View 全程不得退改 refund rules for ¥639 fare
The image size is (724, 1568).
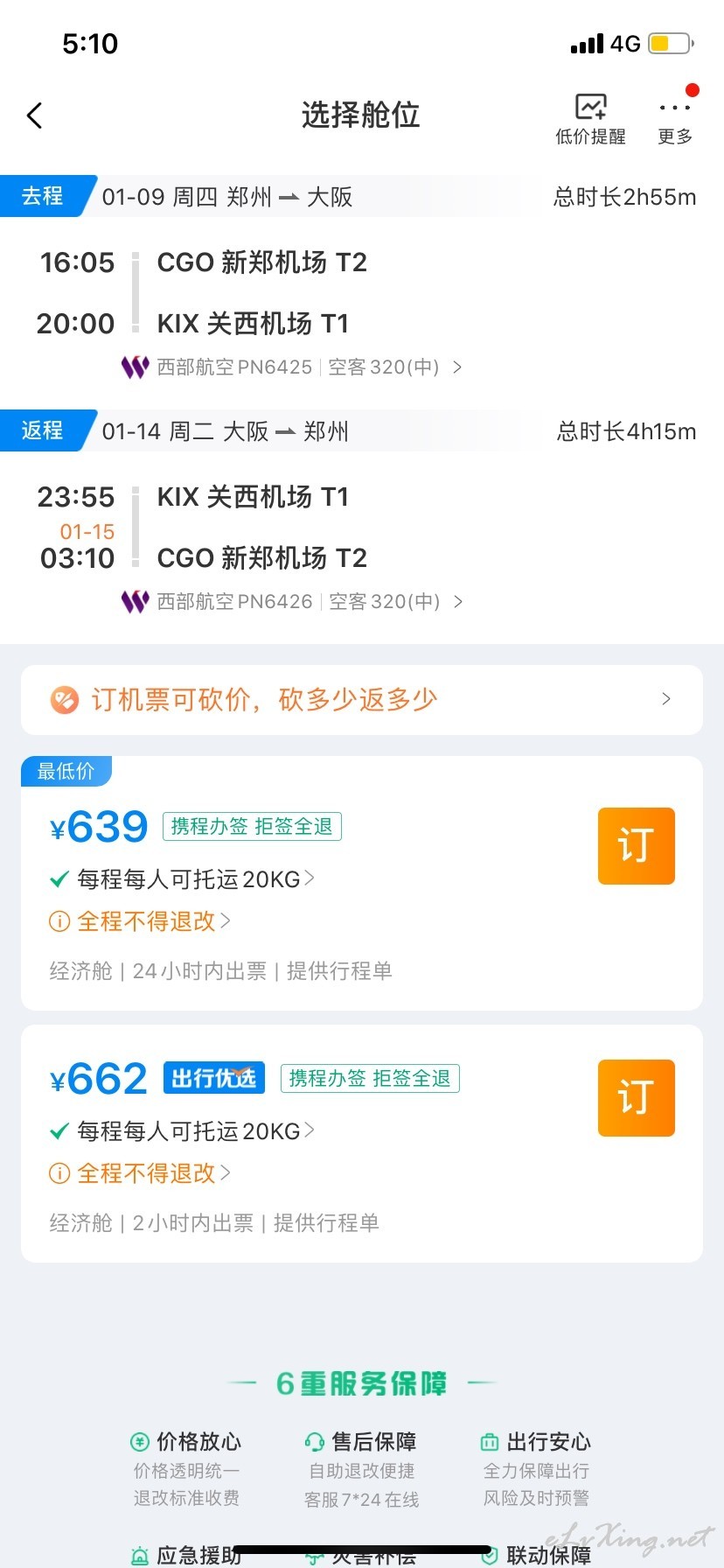click(x=140, y=921)
